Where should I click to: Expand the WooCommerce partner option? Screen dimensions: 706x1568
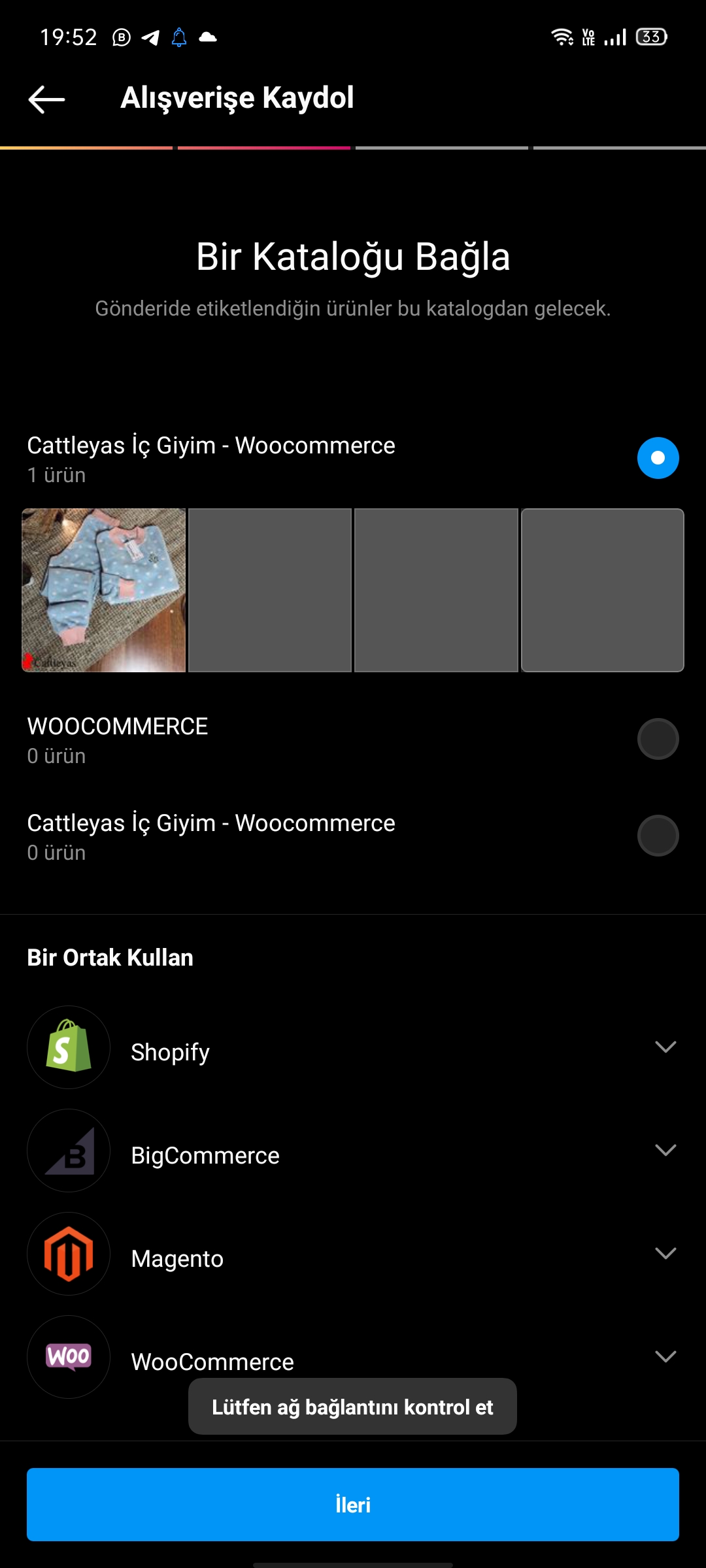pyautogui.click(x=665, y=1356)
